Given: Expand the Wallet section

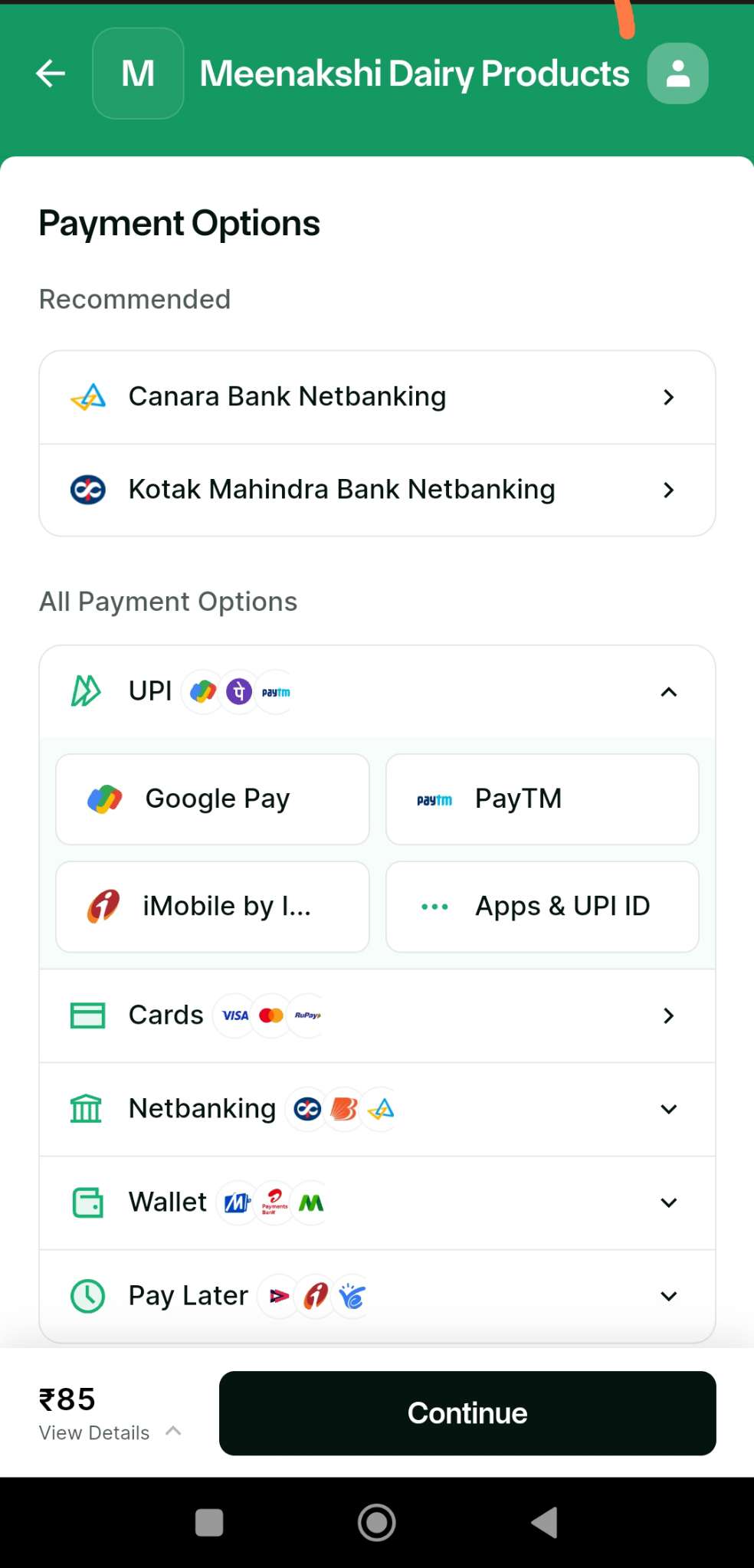Looking at the screenshot, I should click(377, 1202).
